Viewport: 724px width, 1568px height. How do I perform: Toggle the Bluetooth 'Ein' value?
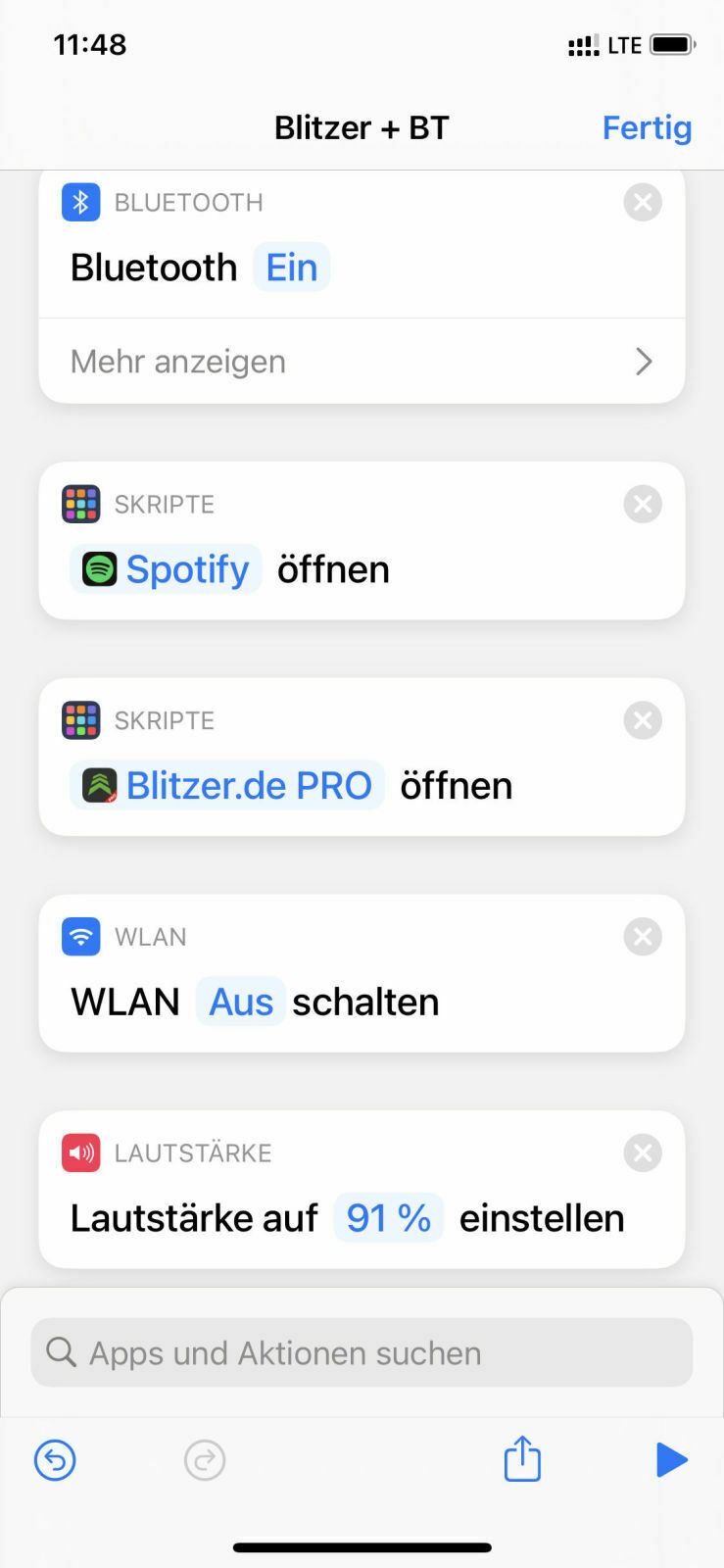pyautogui.click(x=291, y=267)
